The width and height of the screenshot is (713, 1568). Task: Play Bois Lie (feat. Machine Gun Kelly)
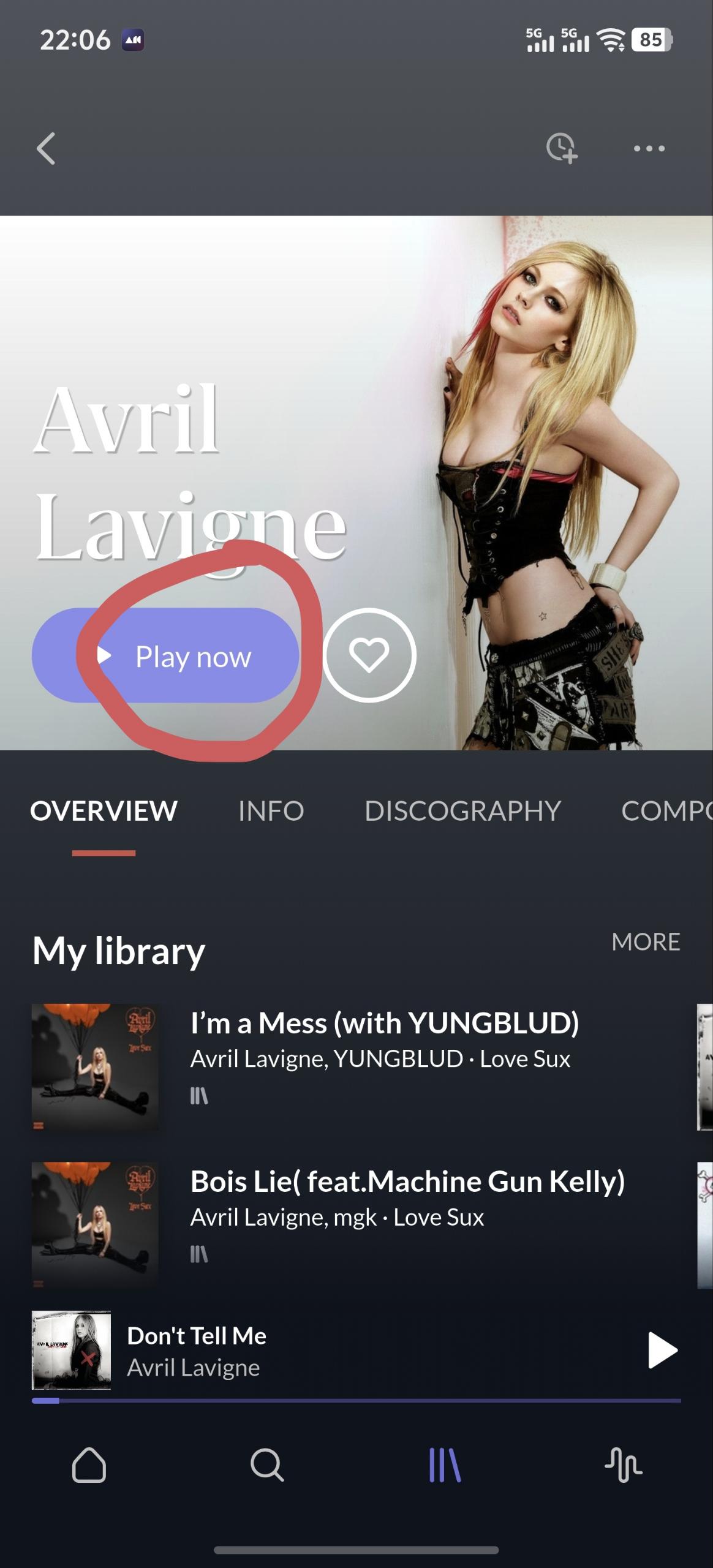[407, 1182]
